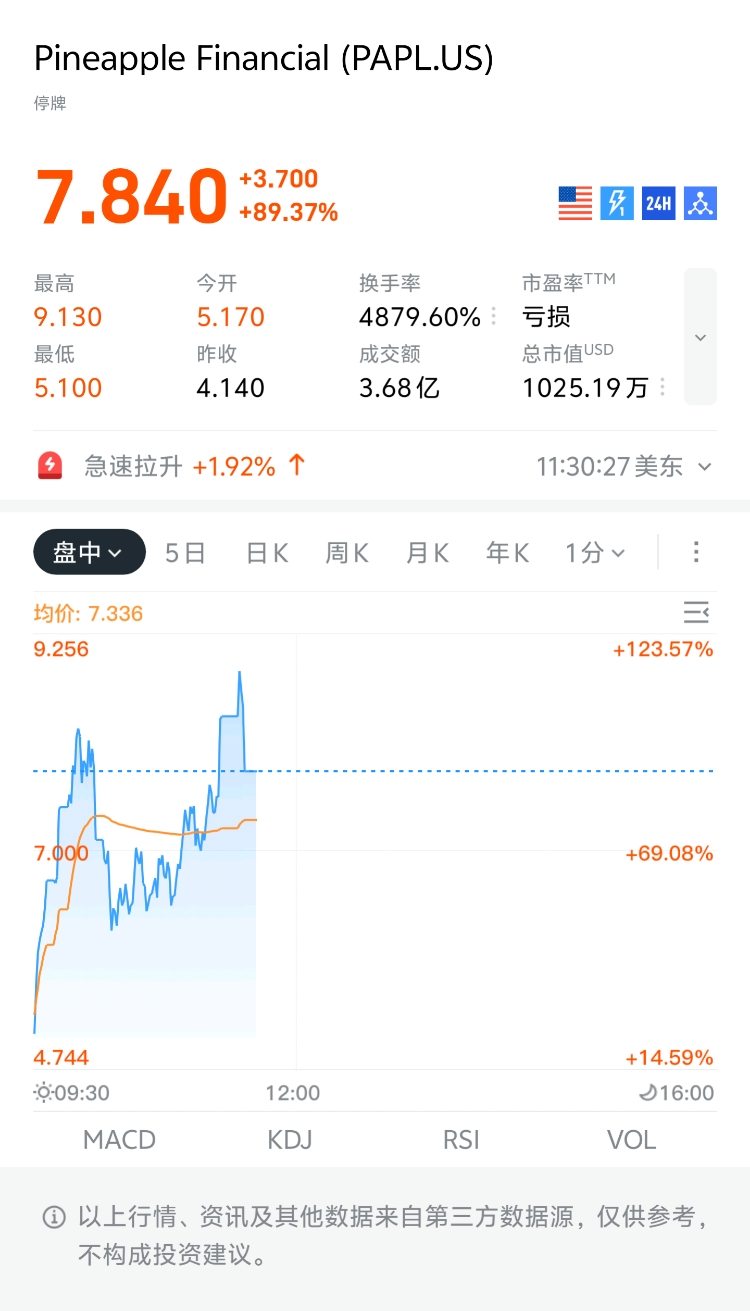The image size is (750, 1311).
Task: Tap the 24H trading icon
Action: click(x=659, y=204)
